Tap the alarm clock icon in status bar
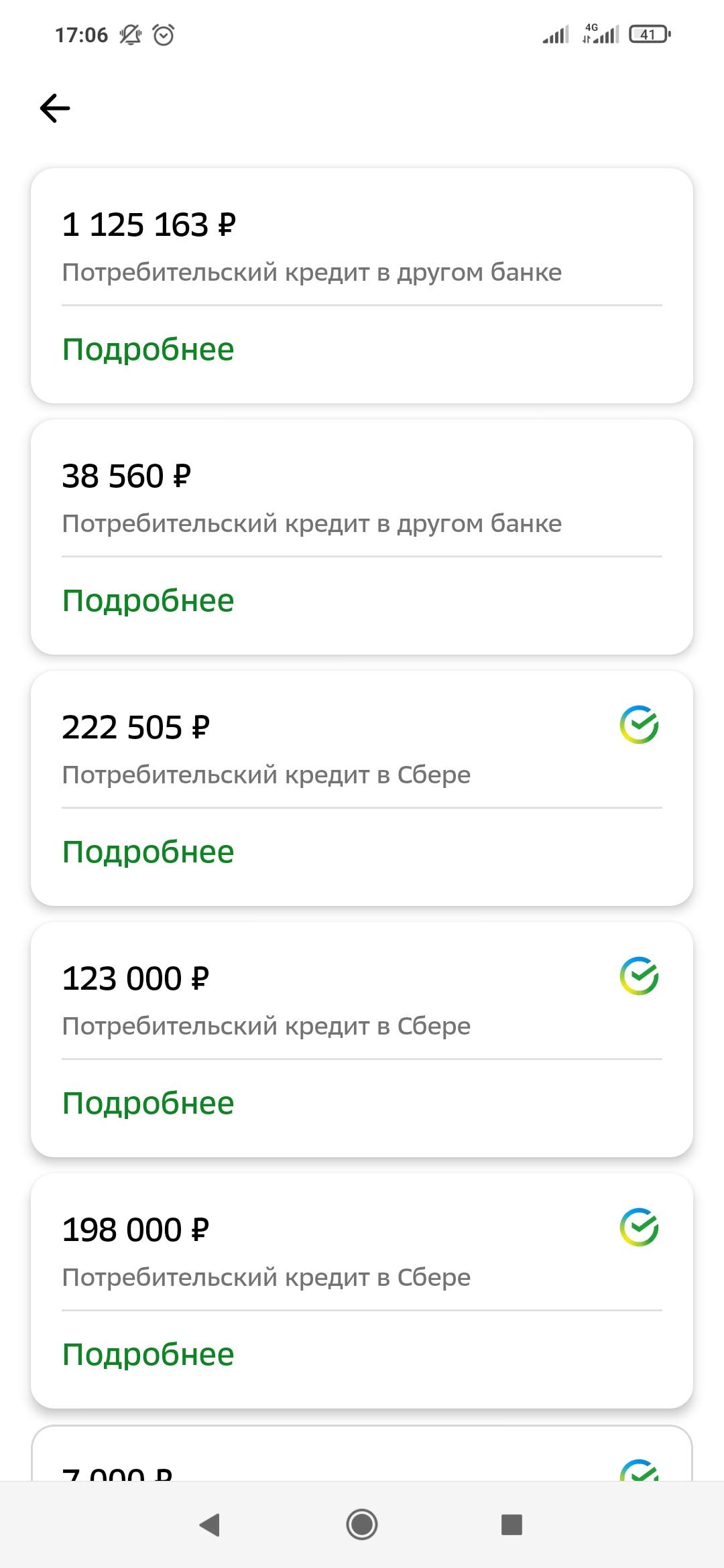This screenshot has width=724, height=1568. [x=163, y=34]
